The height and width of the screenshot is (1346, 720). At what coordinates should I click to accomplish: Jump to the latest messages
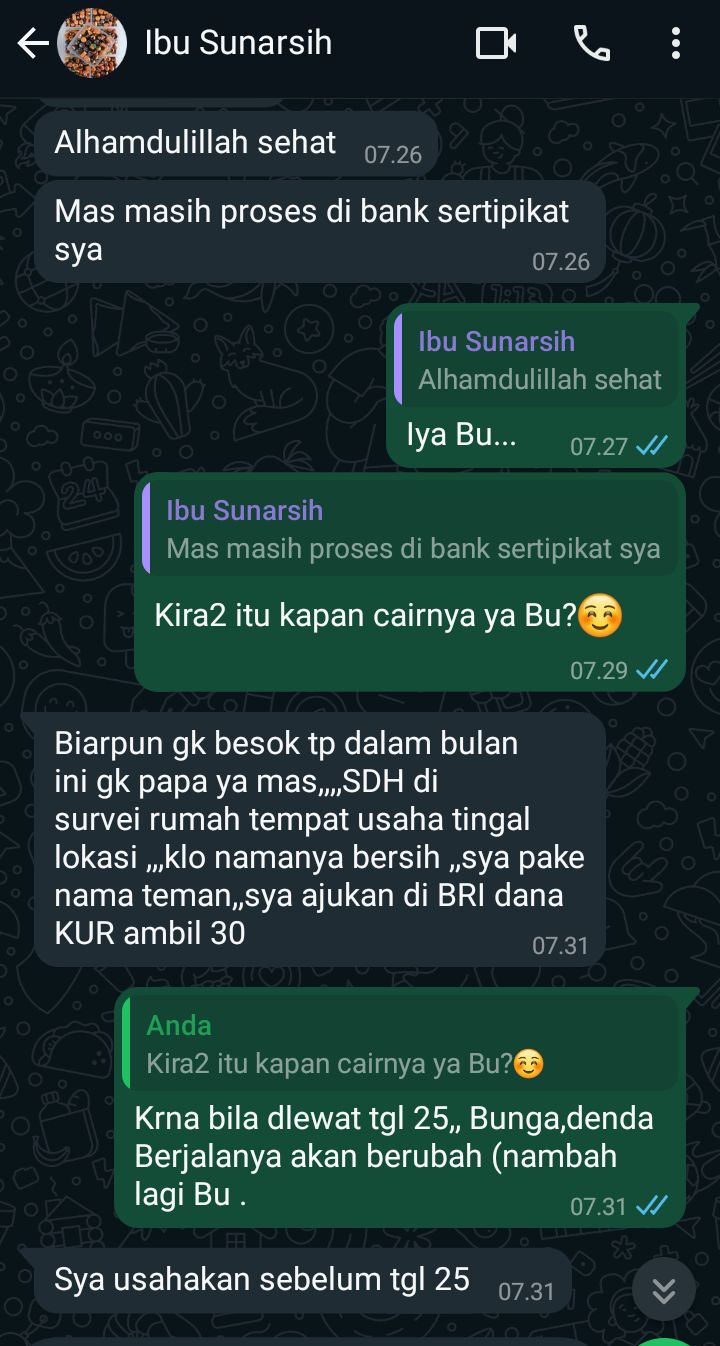663,1290
